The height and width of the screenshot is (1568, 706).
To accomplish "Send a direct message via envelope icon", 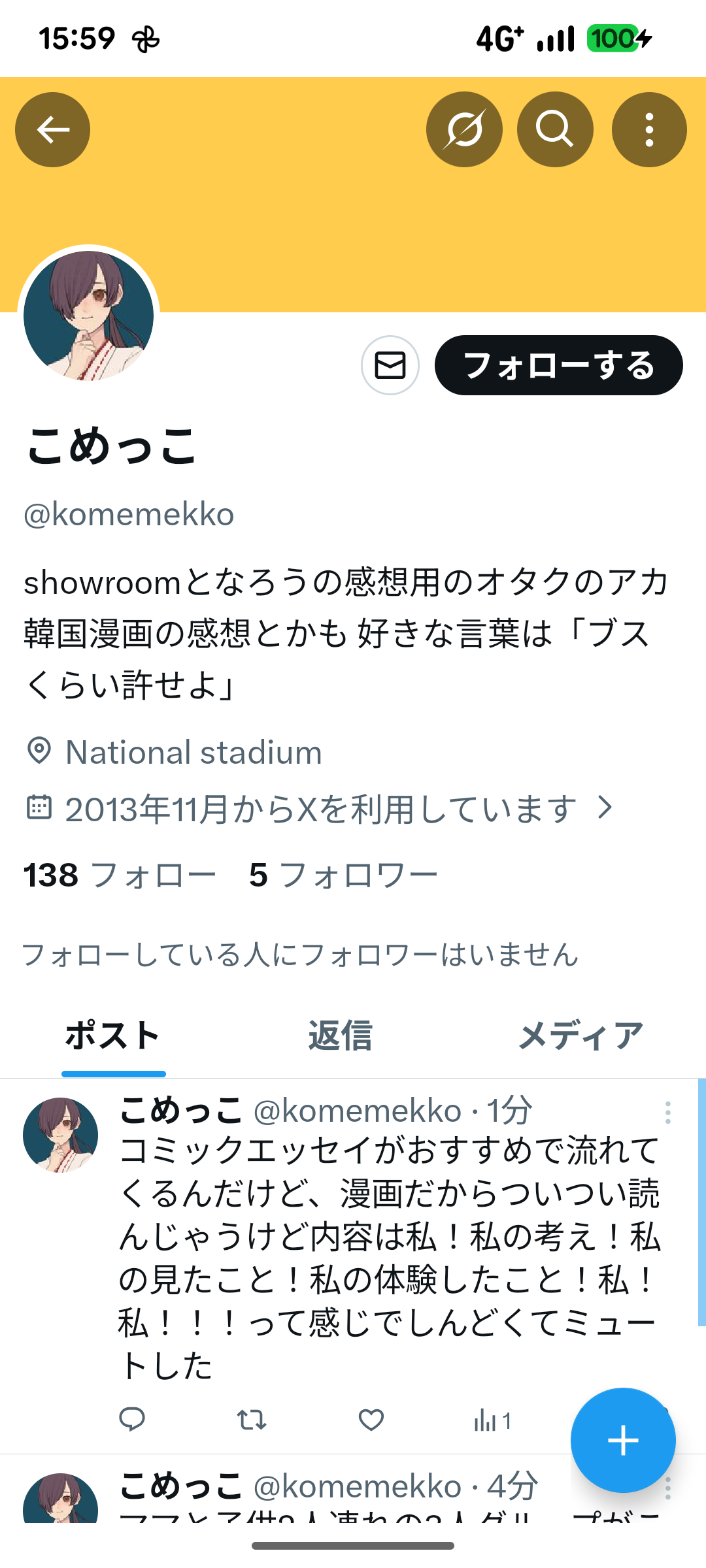I will click(x=390, y=365).
